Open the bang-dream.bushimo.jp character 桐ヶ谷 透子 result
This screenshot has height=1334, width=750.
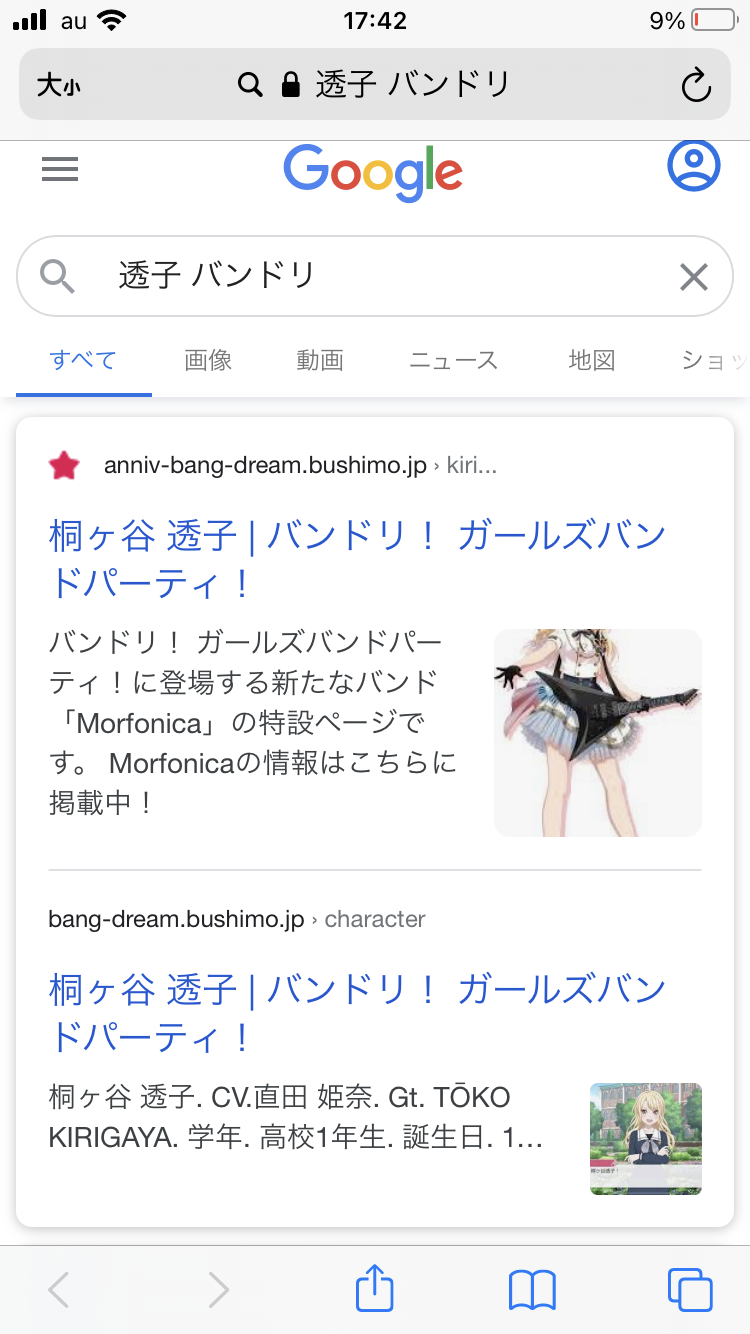click(x=357, y=1012)
